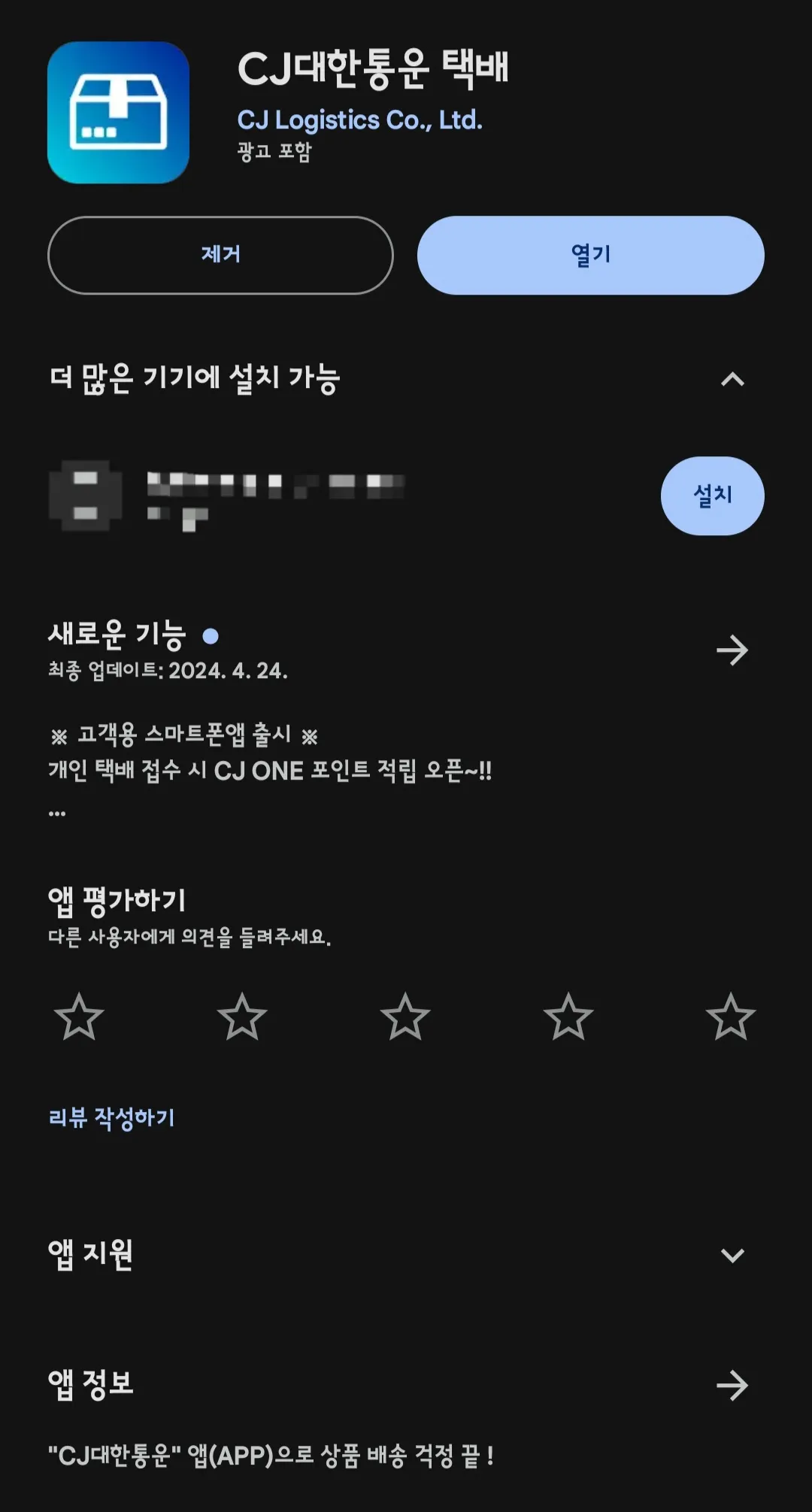Visit the CJ Logistics Co., Ltd. developer page

tap(362, 120)
